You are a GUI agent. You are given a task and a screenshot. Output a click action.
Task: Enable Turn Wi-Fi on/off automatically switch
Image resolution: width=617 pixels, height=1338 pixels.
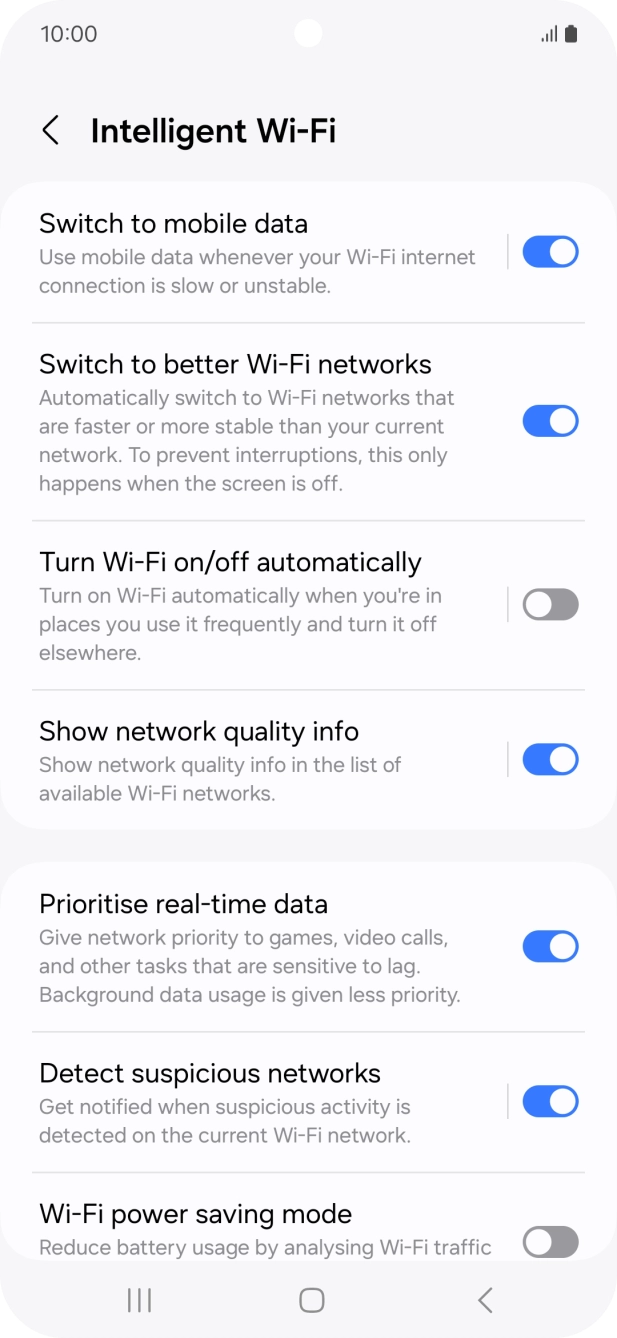550,604
